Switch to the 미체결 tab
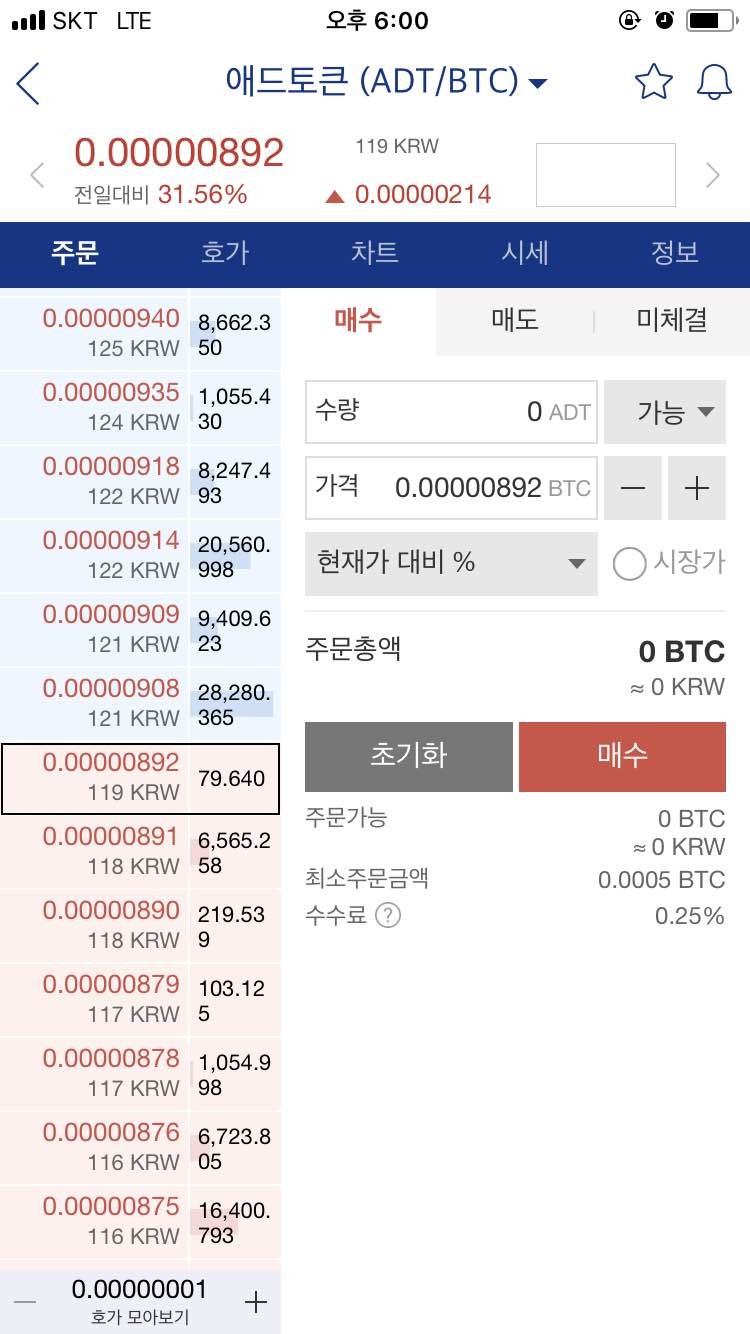750x1334 pixels. click(672, 319)
